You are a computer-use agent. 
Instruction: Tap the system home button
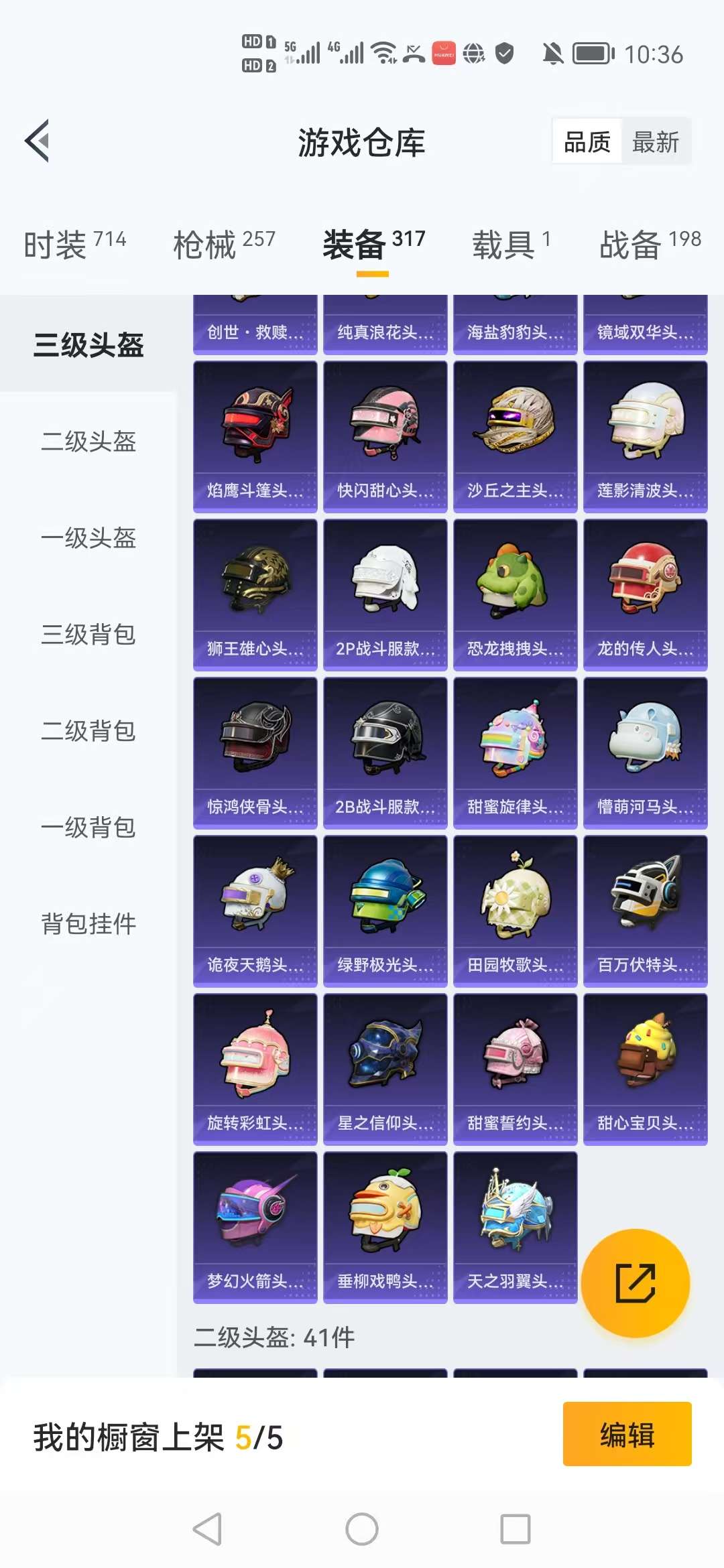click(x=362, y=1529)
